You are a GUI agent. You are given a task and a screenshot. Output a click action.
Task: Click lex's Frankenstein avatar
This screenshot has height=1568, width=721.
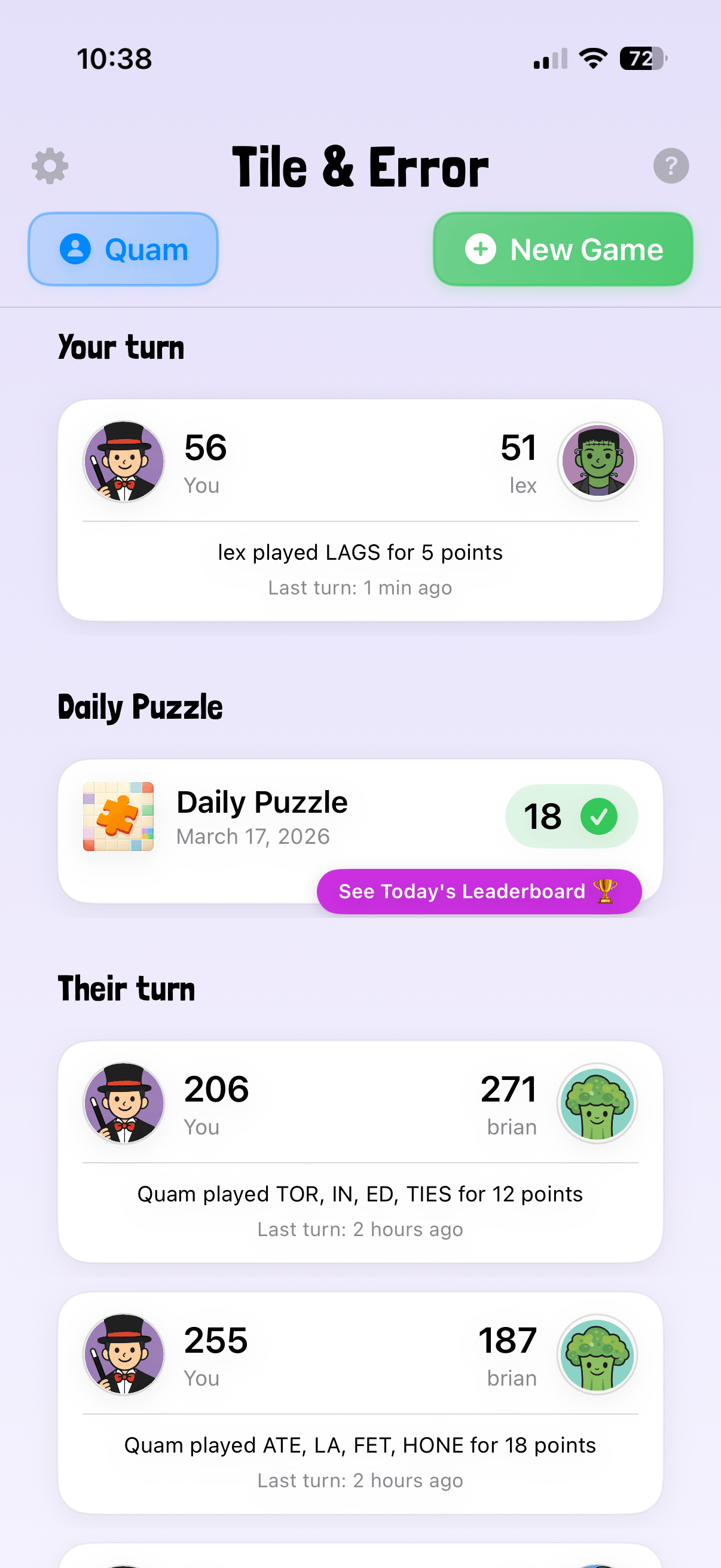point(598,462)
